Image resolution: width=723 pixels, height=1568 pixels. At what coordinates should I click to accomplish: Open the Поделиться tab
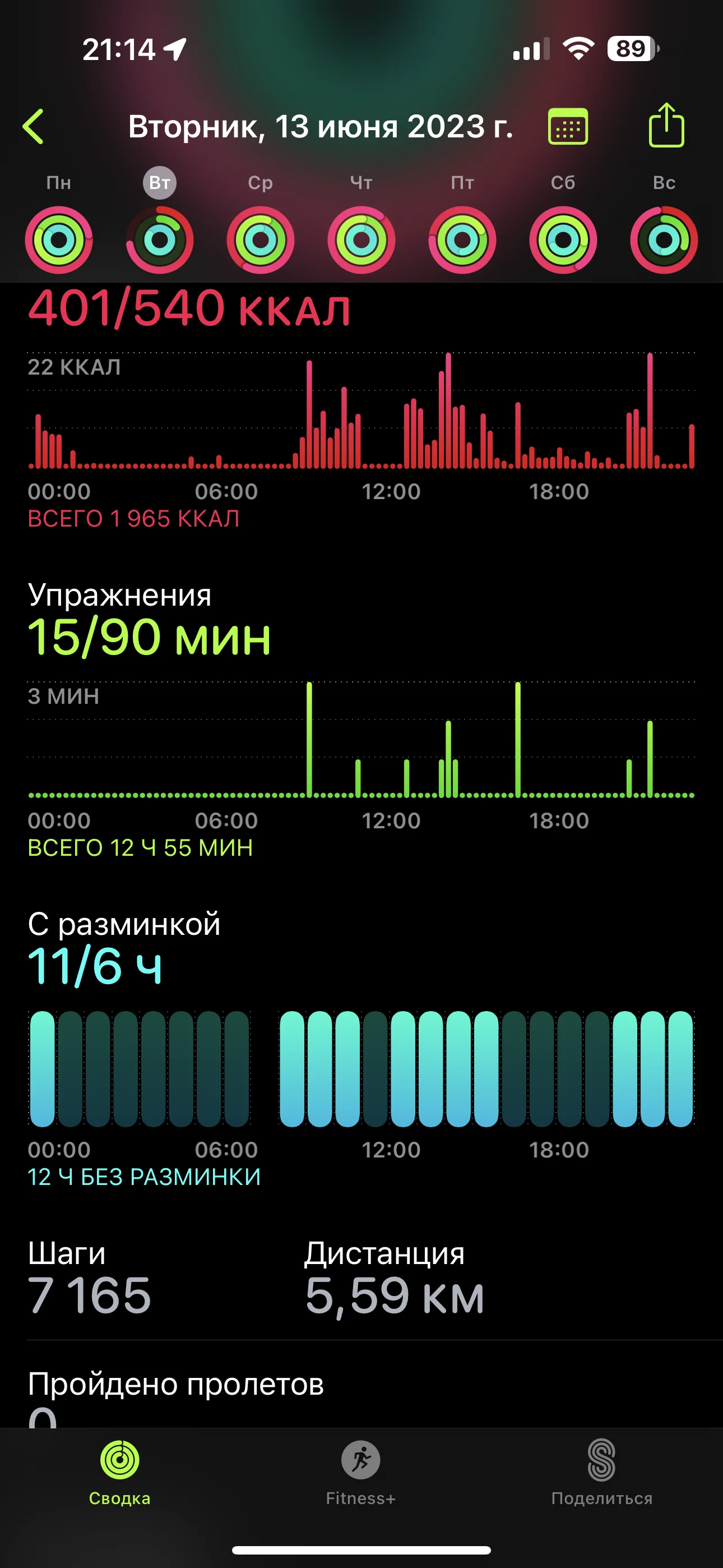click(601, 1472)
